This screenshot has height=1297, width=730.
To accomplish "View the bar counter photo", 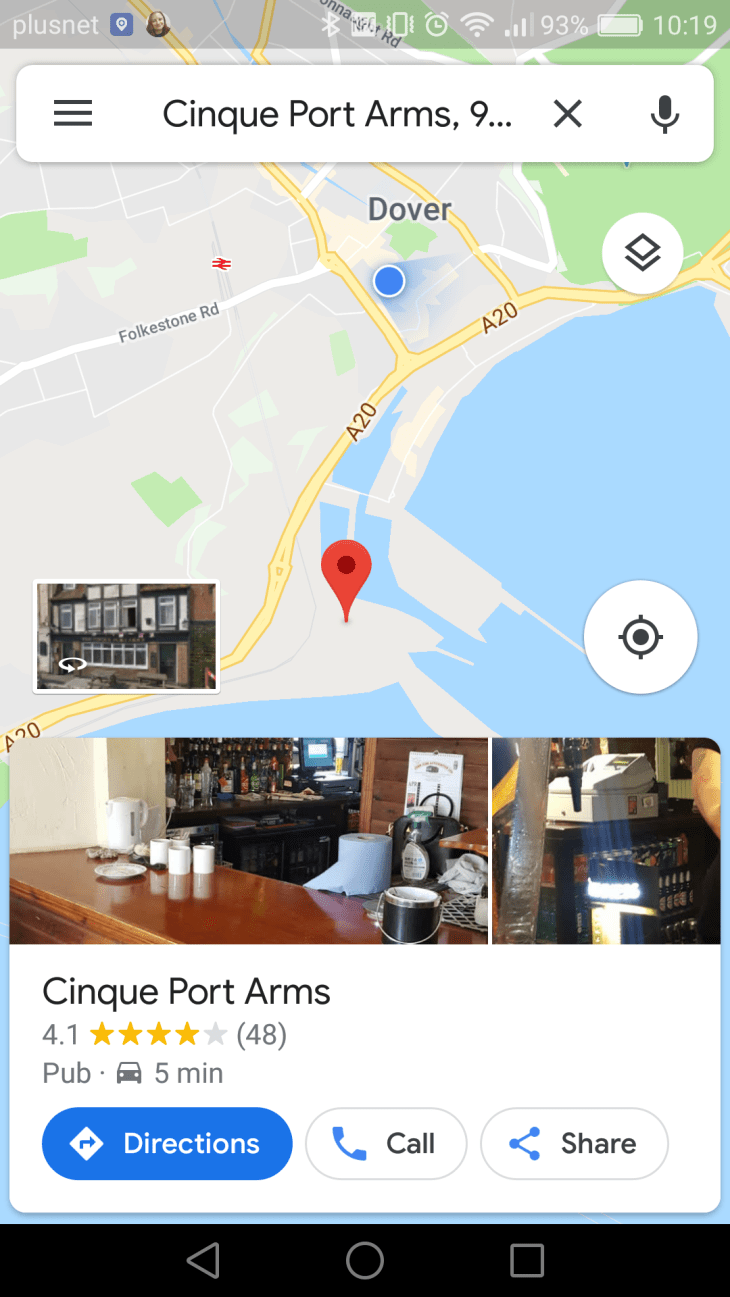I will pyautogui.click(x=248, y=840).
